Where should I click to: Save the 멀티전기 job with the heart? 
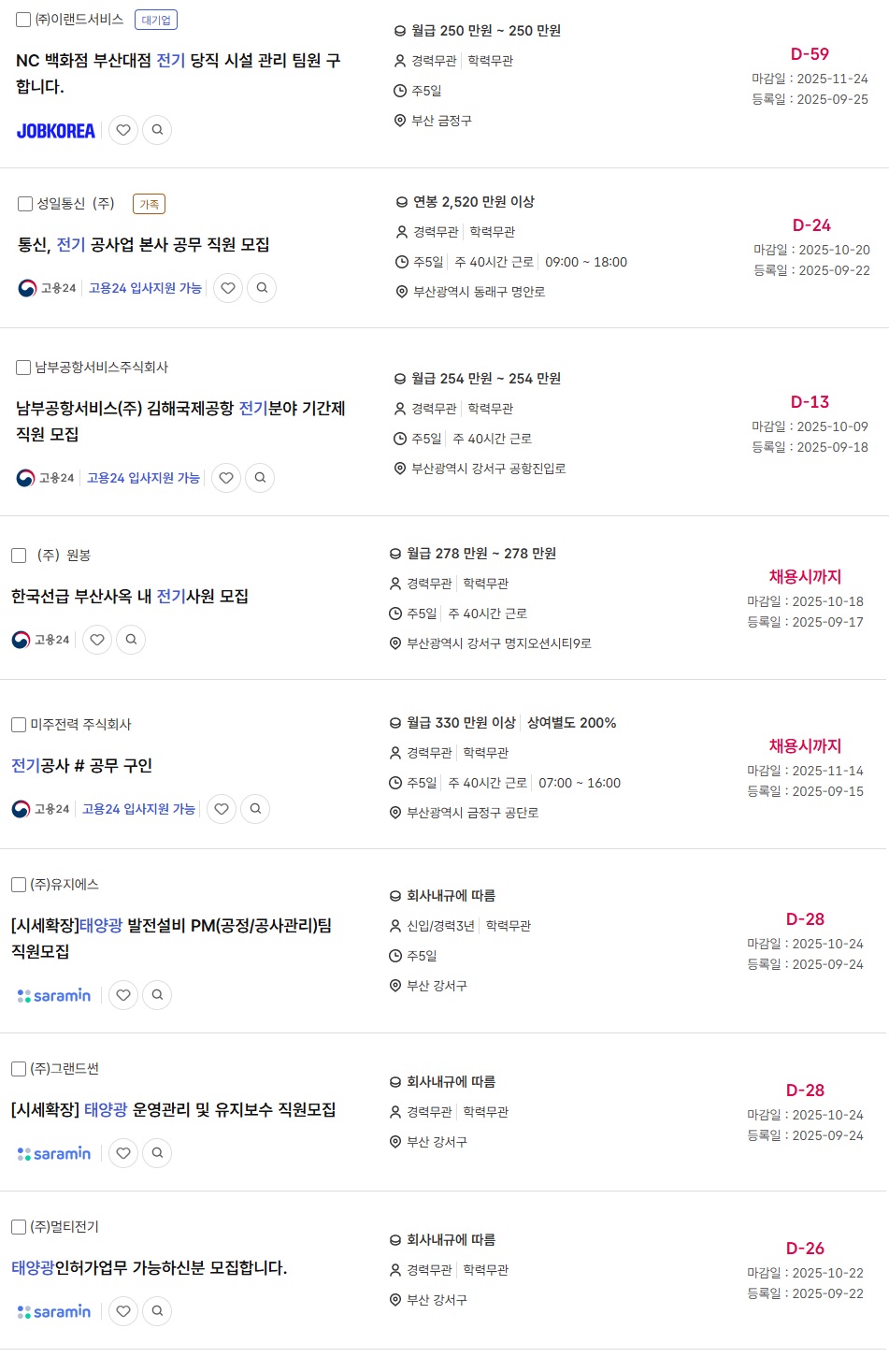tap(123, 1311)
